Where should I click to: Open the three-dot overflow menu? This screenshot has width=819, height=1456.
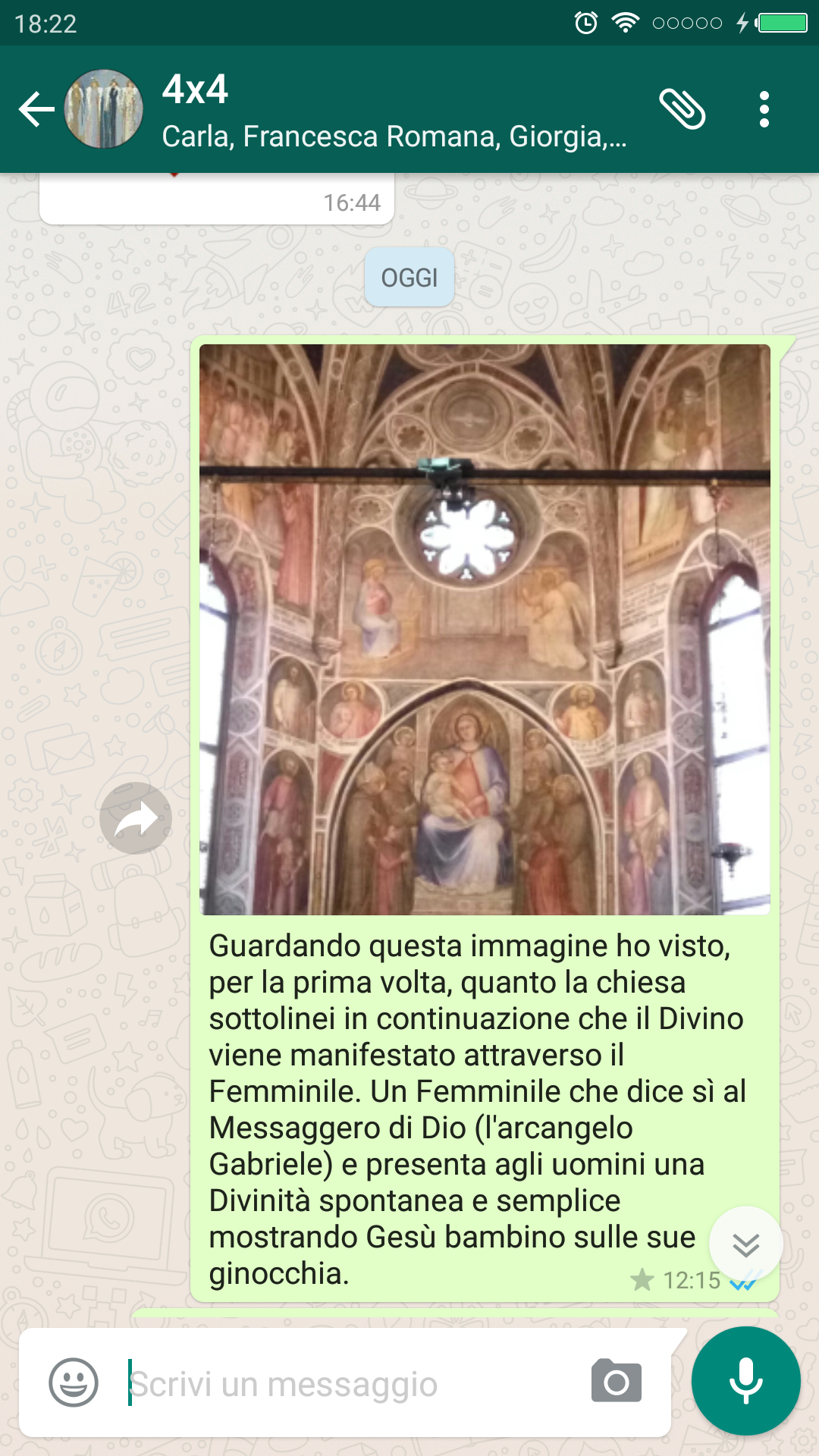point(764,109)
